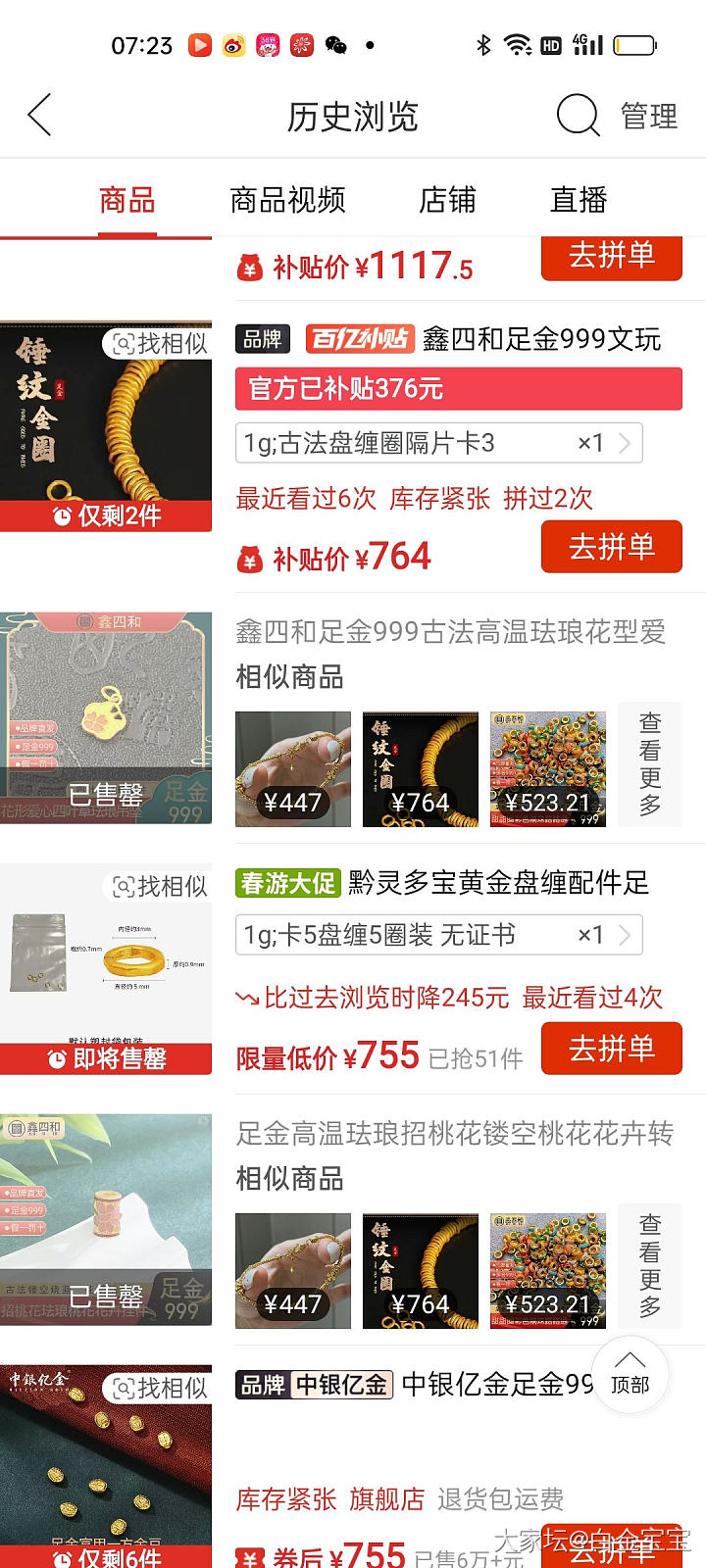Expand spec selector 1g;古法盘缠圈隔片卡3

pos(438,443)
